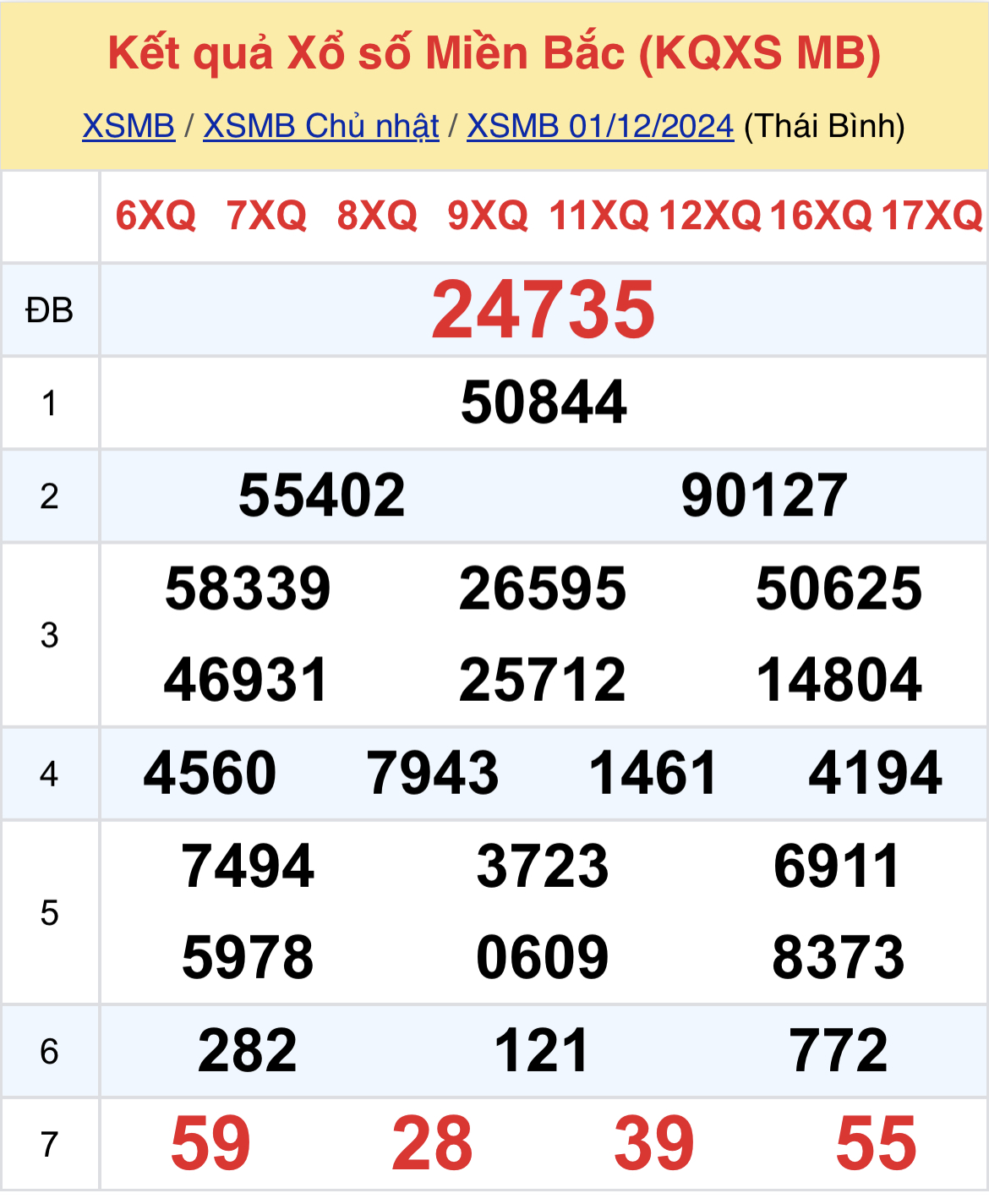Open the XSMB Chủ nhật link
The height and width of the screenshot is (1204, 989).
click(x=321, y=126)
